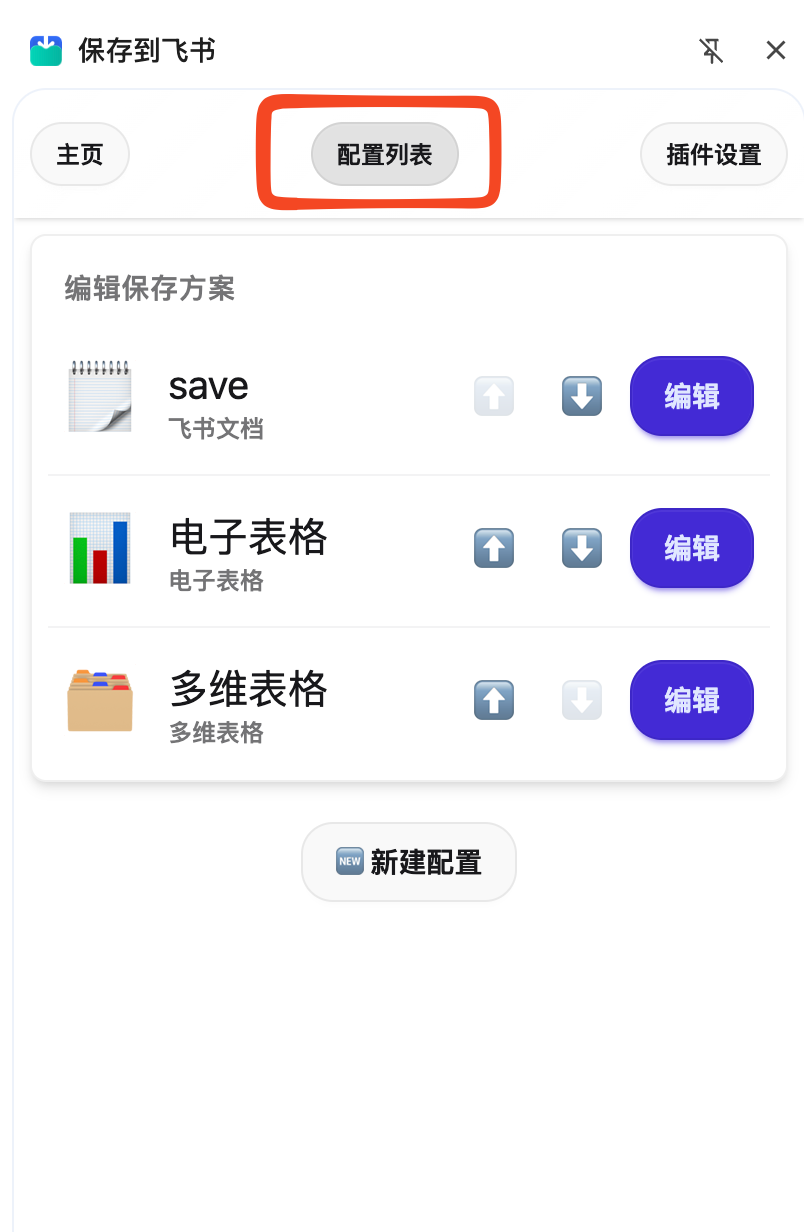The image size is (804, 1232).
Task: Click the unpin icon in the header
Action: point(711,50)
